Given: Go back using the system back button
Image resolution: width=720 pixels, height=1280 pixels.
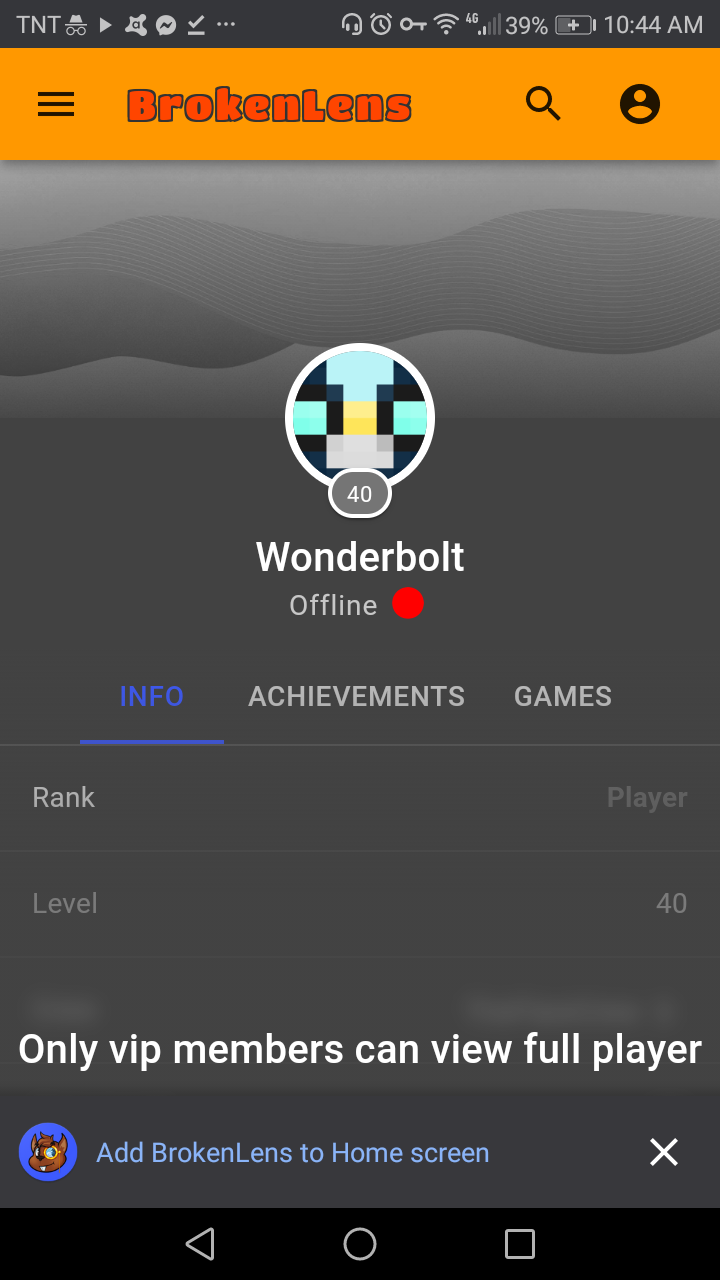Looking at the screenshot, I should pos(200,1244).
